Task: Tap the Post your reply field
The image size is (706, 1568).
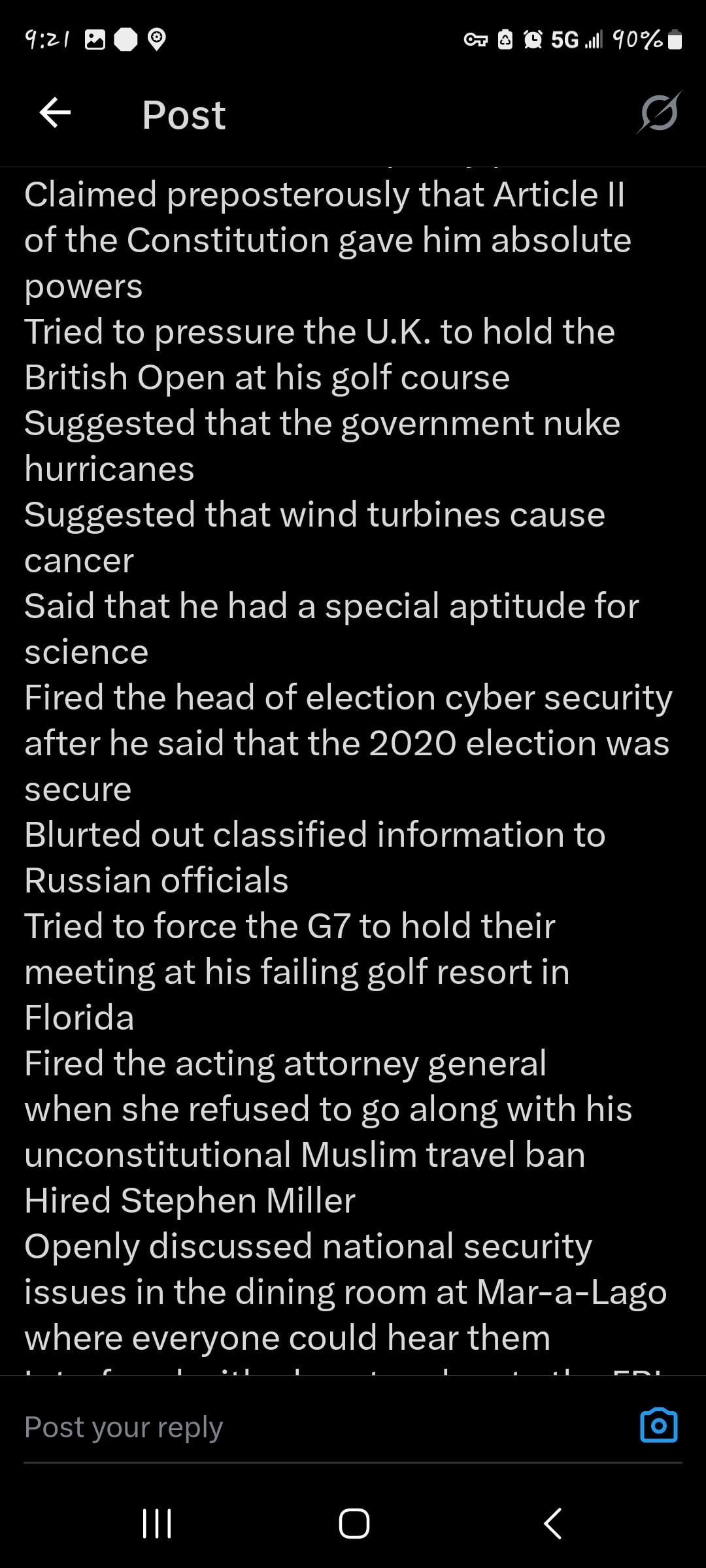Action: pyautogui.click(x=314, y=1427)
